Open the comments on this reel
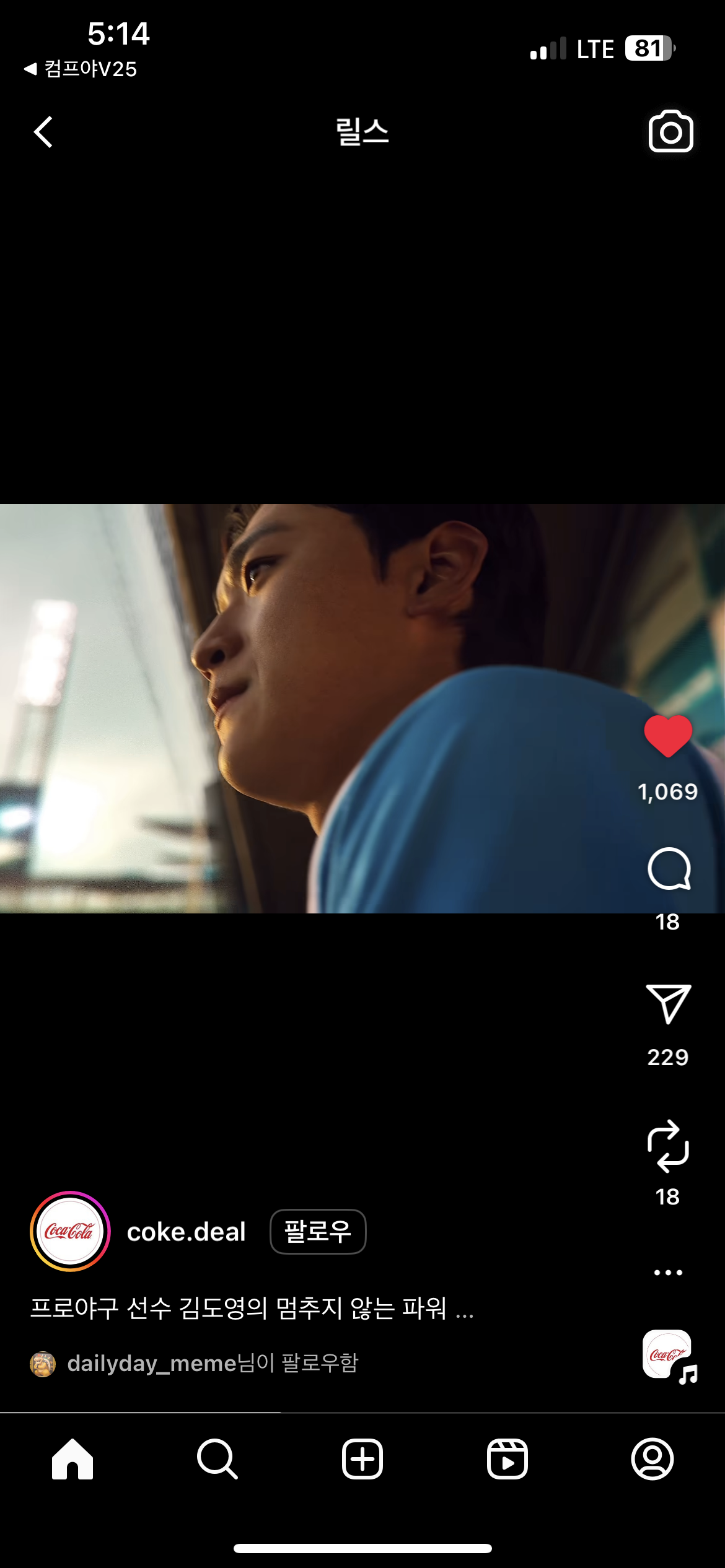Screen dimensions: 725x1568 (669, 869)
